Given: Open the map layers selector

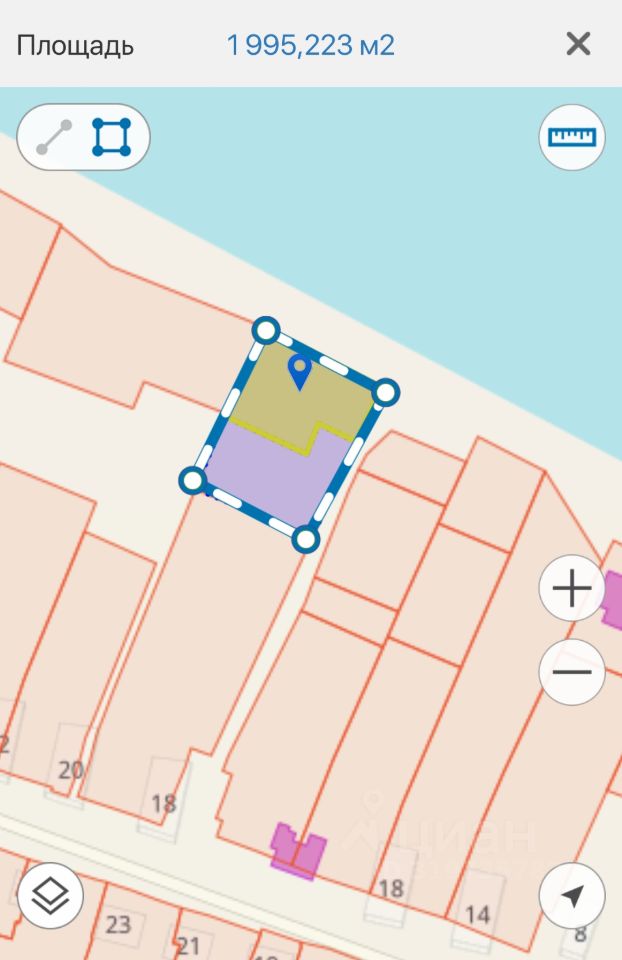Looking at the screenshot, I should (50, 896).
